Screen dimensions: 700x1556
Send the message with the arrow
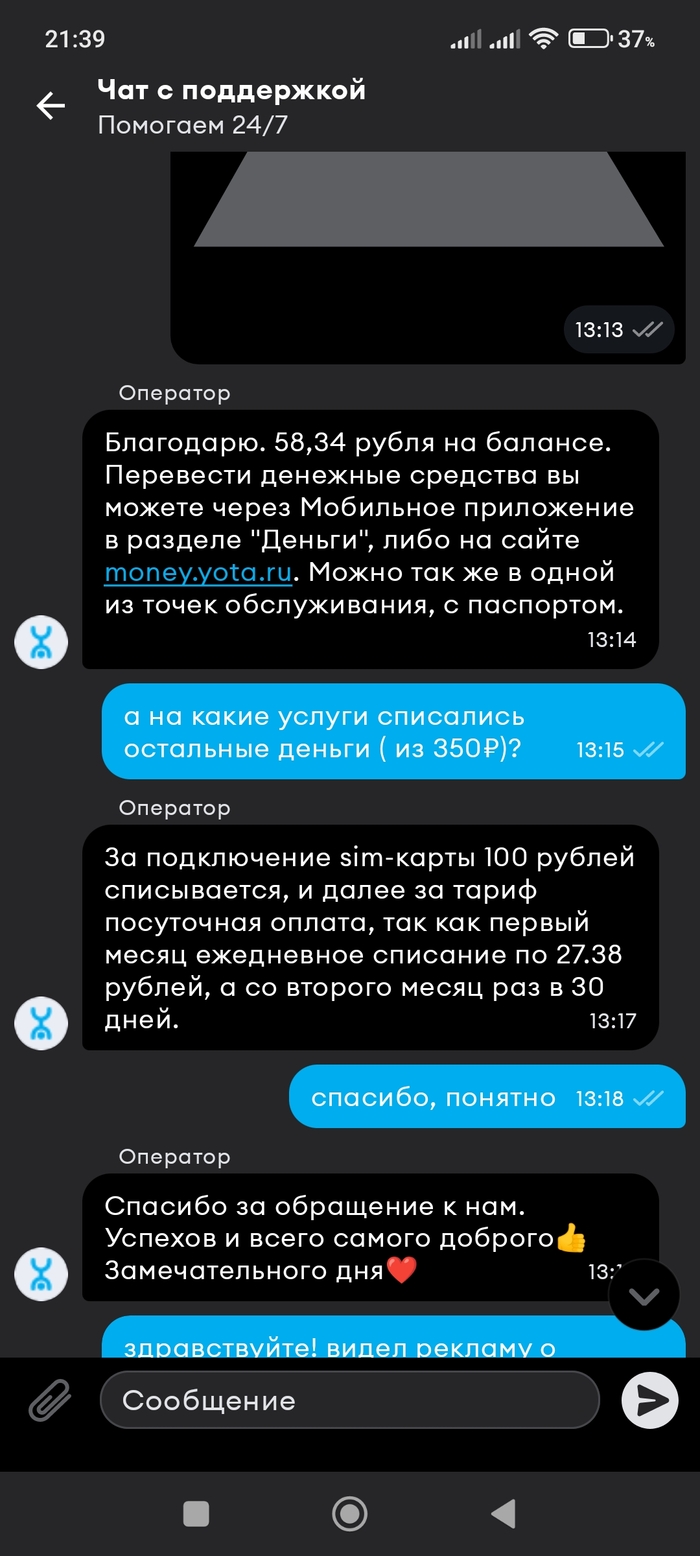click(x=650, y=1400)
